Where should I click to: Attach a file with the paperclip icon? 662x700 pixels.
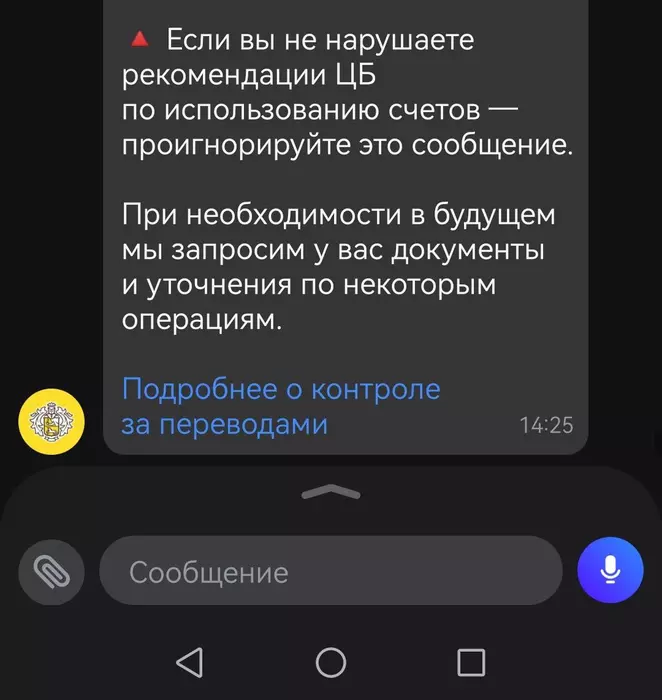coord(51,570)
